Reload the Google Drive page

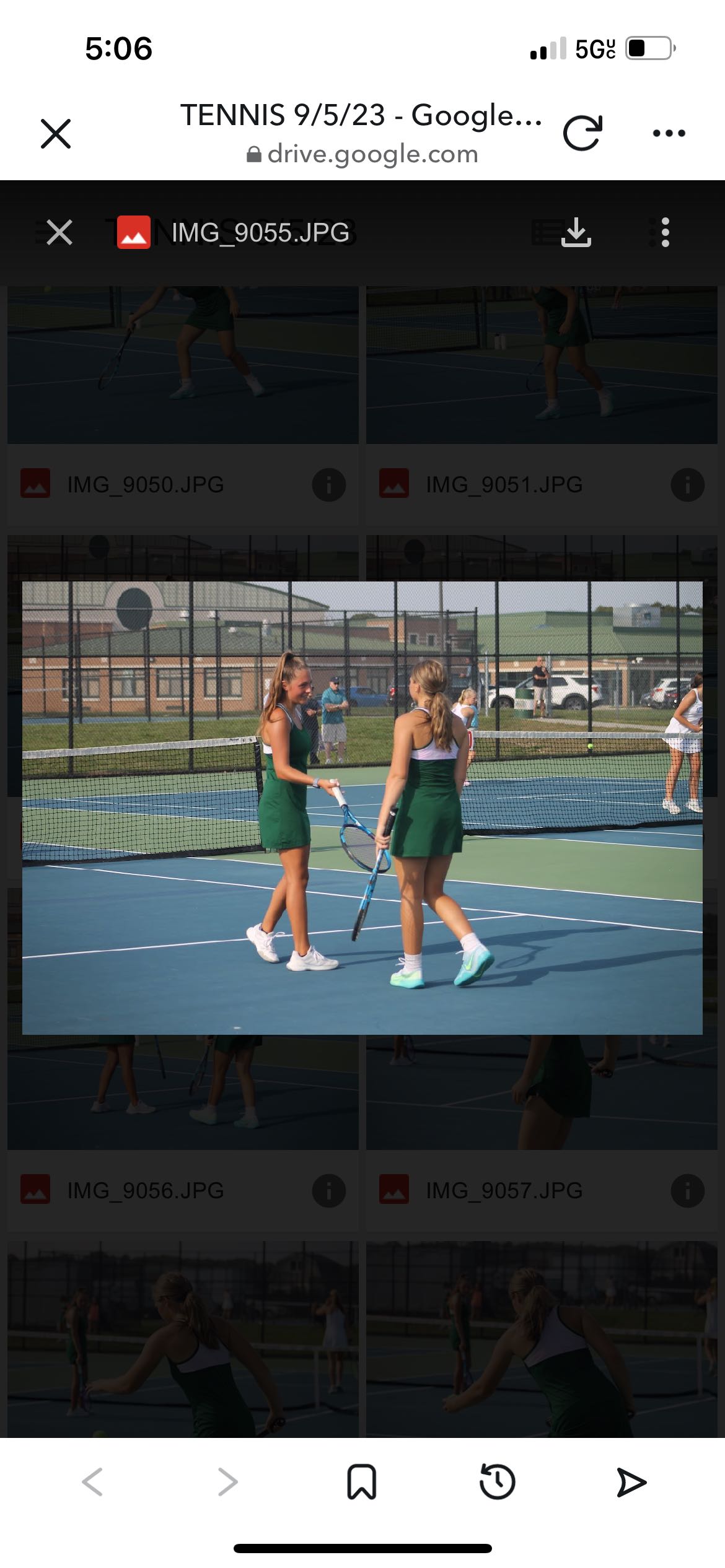tap(582, 133)
